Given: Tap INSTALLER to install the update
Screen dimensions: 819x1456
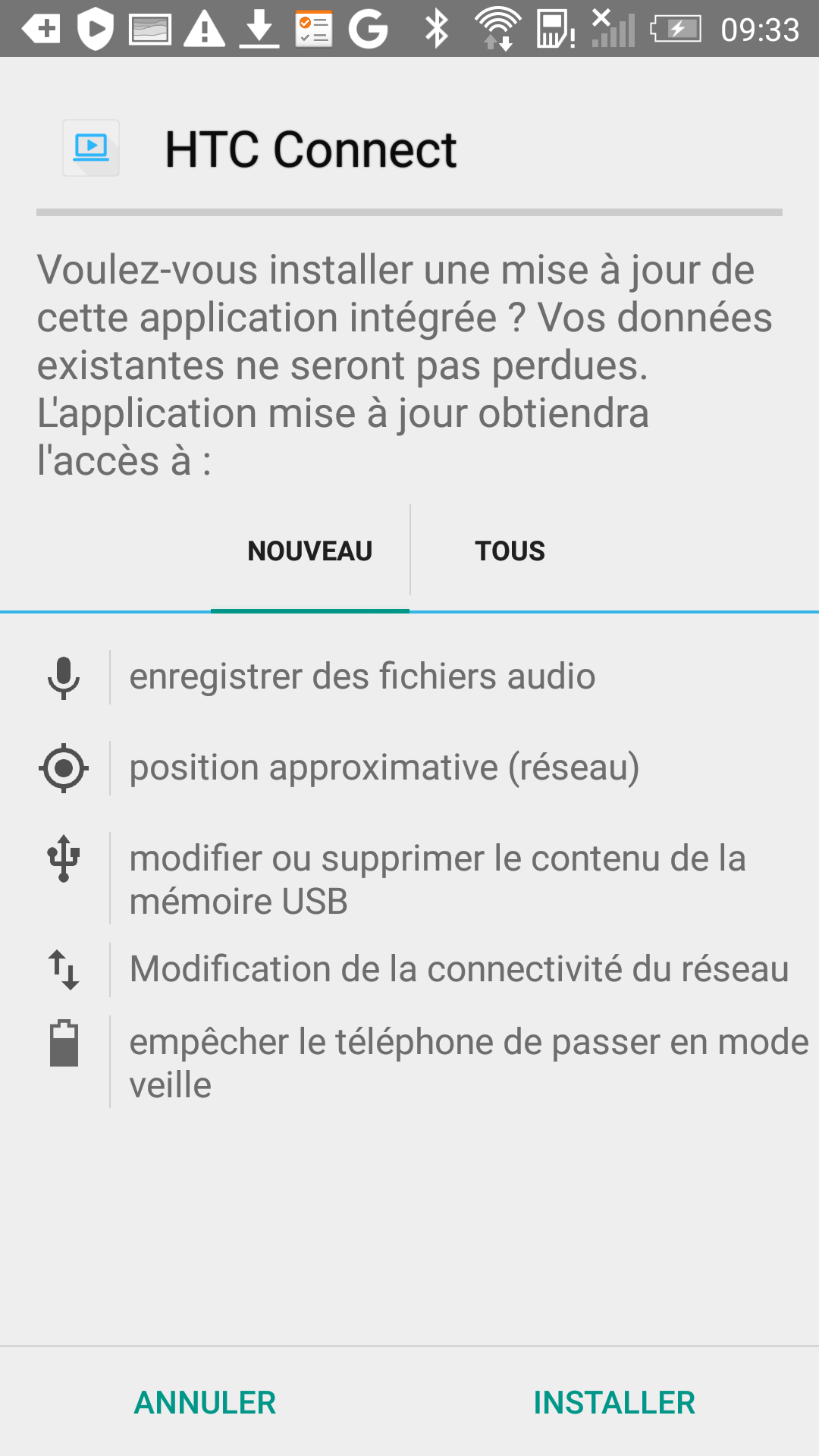Looking at the screenshot, I should pos(614,1403).
